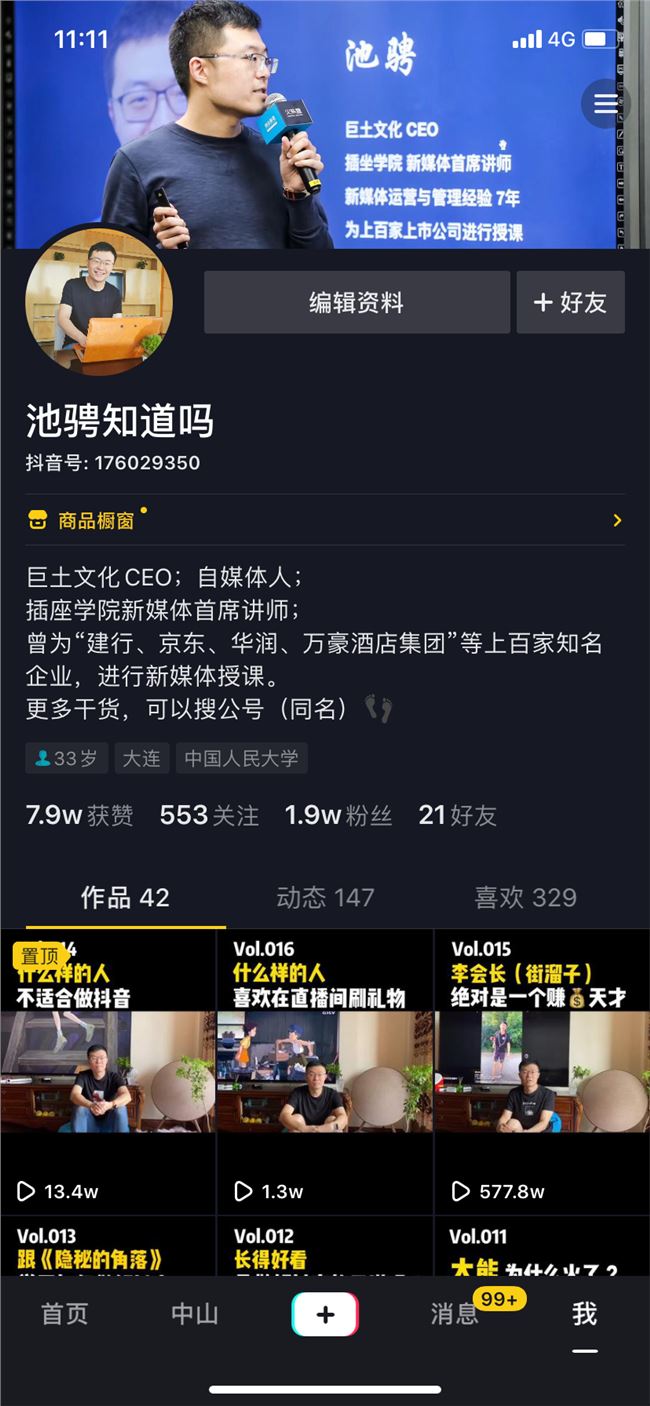Screen dimensions: 650x1406
Task: Tap the + 好友 button
Action: tap(570, 302)
